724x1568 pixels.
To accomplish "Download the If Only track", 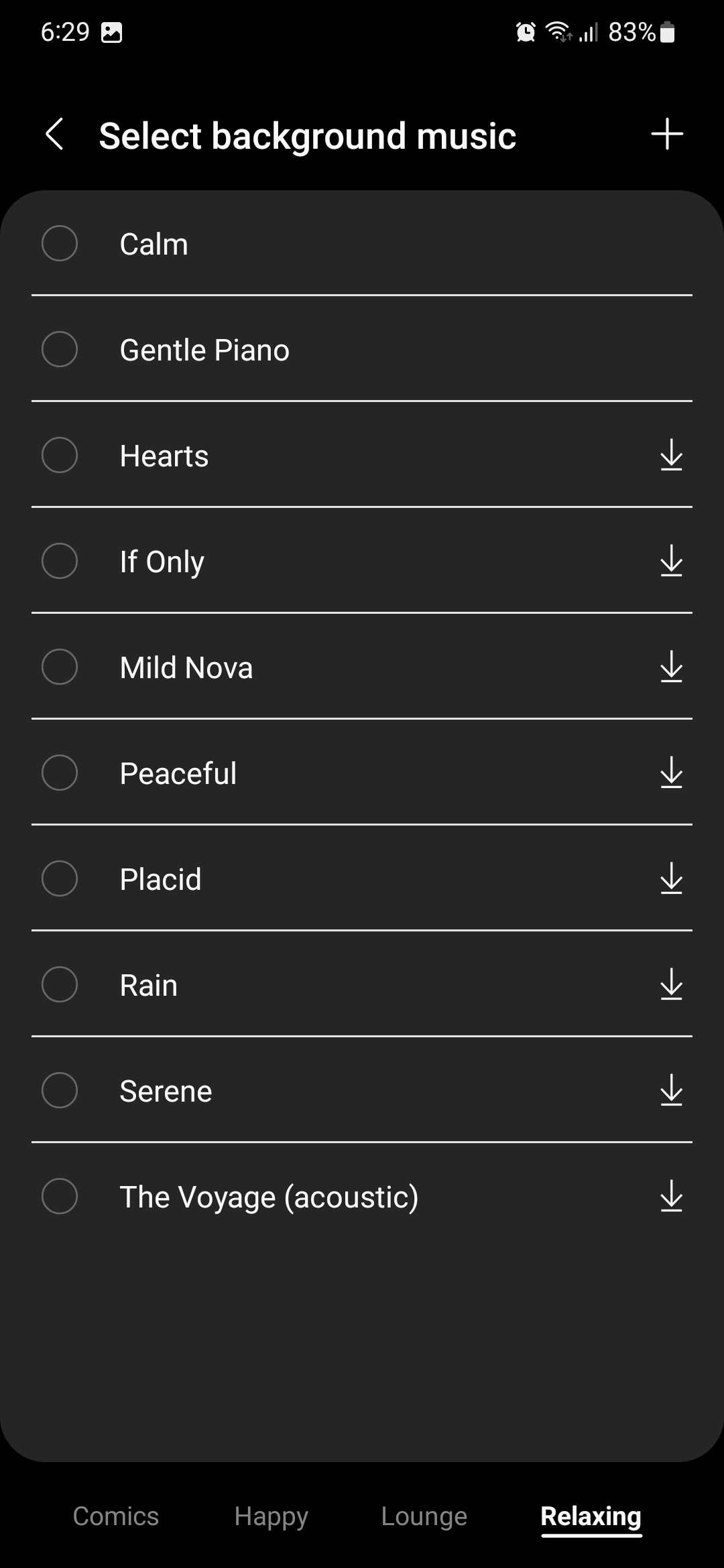I will (671, 561).
